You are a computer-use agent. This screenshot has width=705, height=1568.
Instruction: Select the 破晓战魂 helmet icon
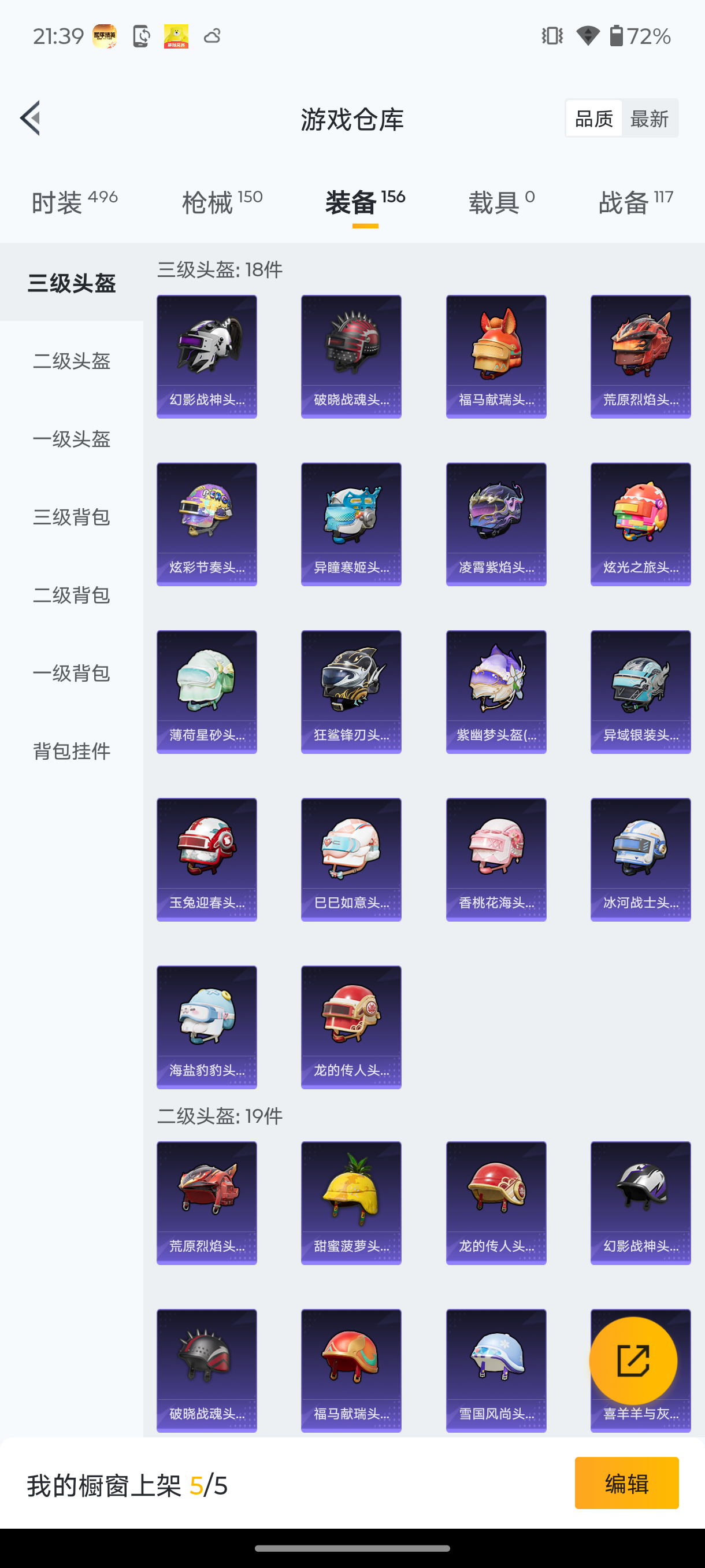coord(351,356)
